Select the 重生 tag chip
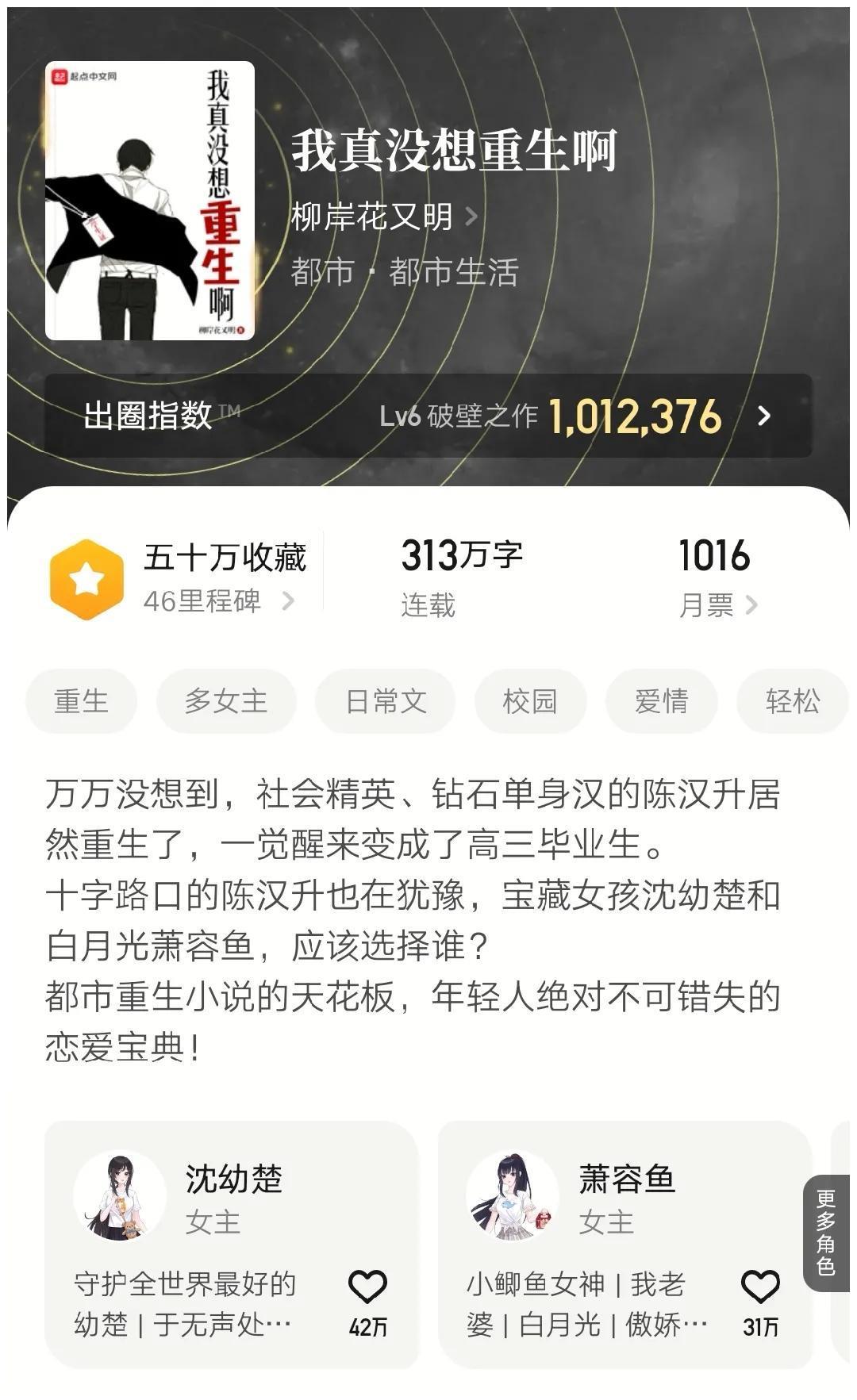Image resolution: width=857 pixels, height=1400 pixels. click(x=81, y=701)
